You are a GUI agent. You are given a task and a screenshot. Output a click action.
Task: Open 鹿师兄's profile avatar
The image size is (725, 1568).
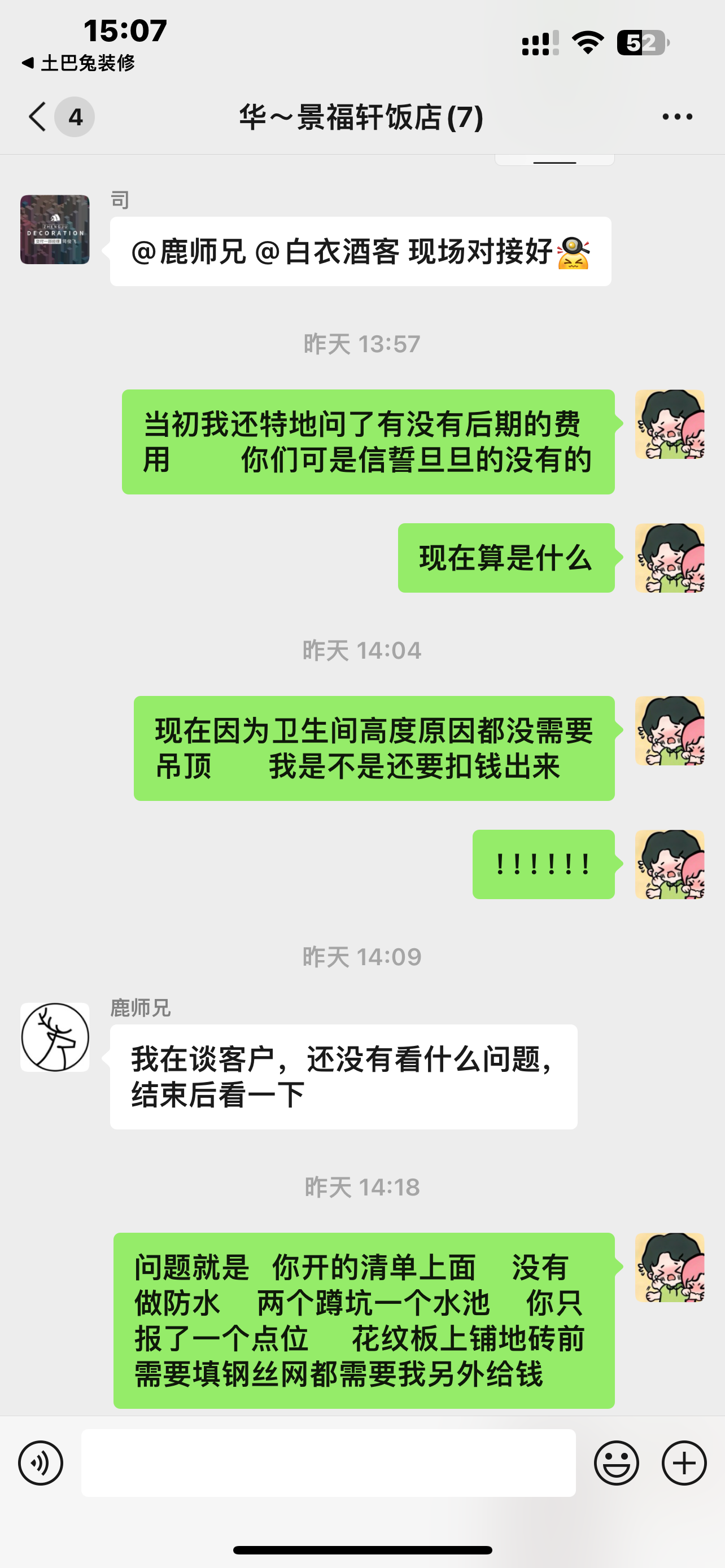point(55,1037)
